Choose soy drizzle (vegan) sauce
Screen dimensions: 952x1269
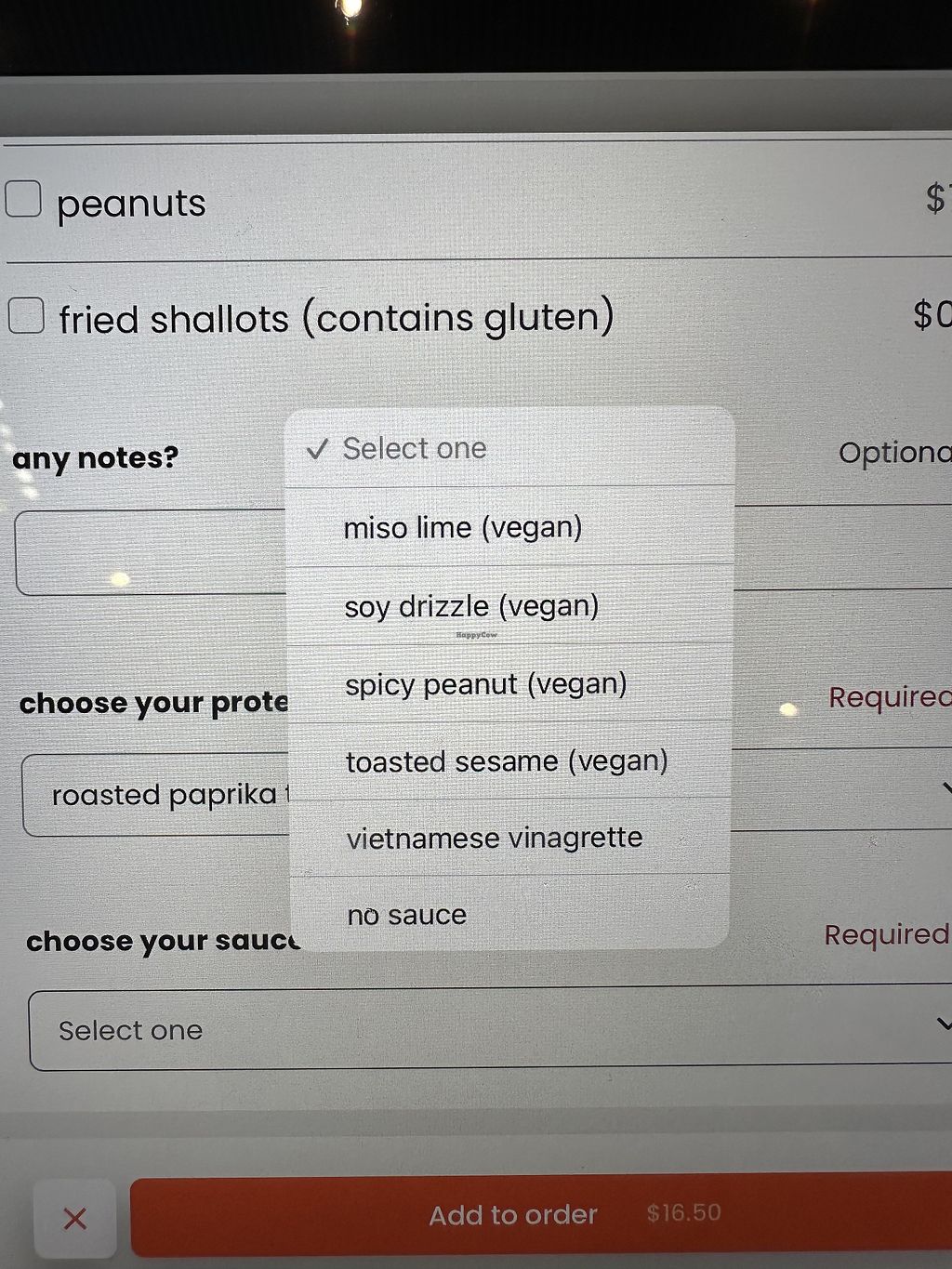coord(471,606)
